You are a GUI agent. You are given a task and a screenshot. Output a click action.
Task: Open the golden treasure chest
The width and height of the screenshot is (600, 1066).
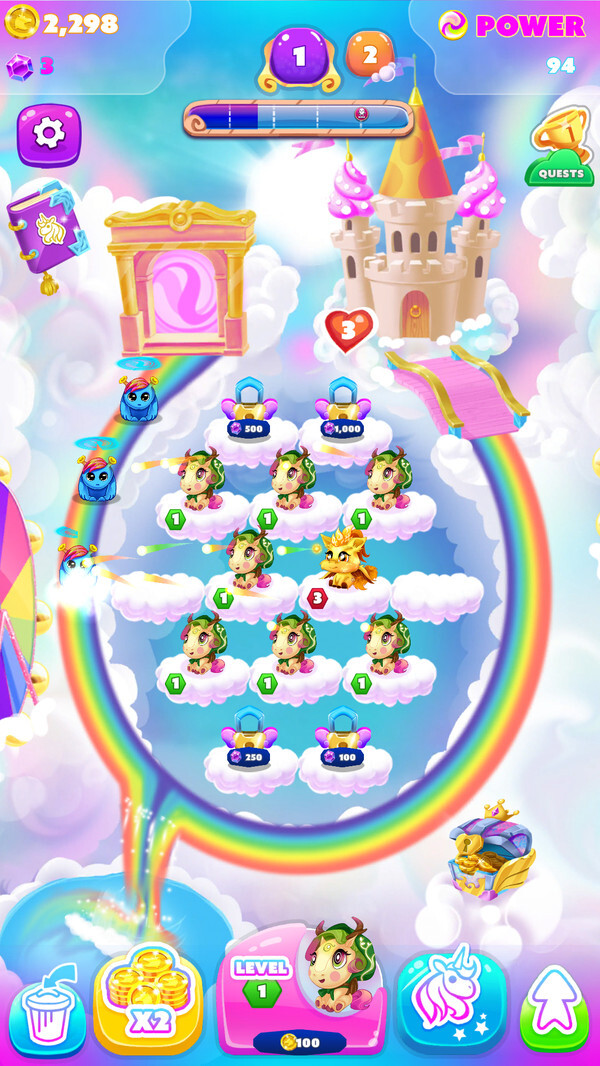pyautogui.click(x=490, y=852)
